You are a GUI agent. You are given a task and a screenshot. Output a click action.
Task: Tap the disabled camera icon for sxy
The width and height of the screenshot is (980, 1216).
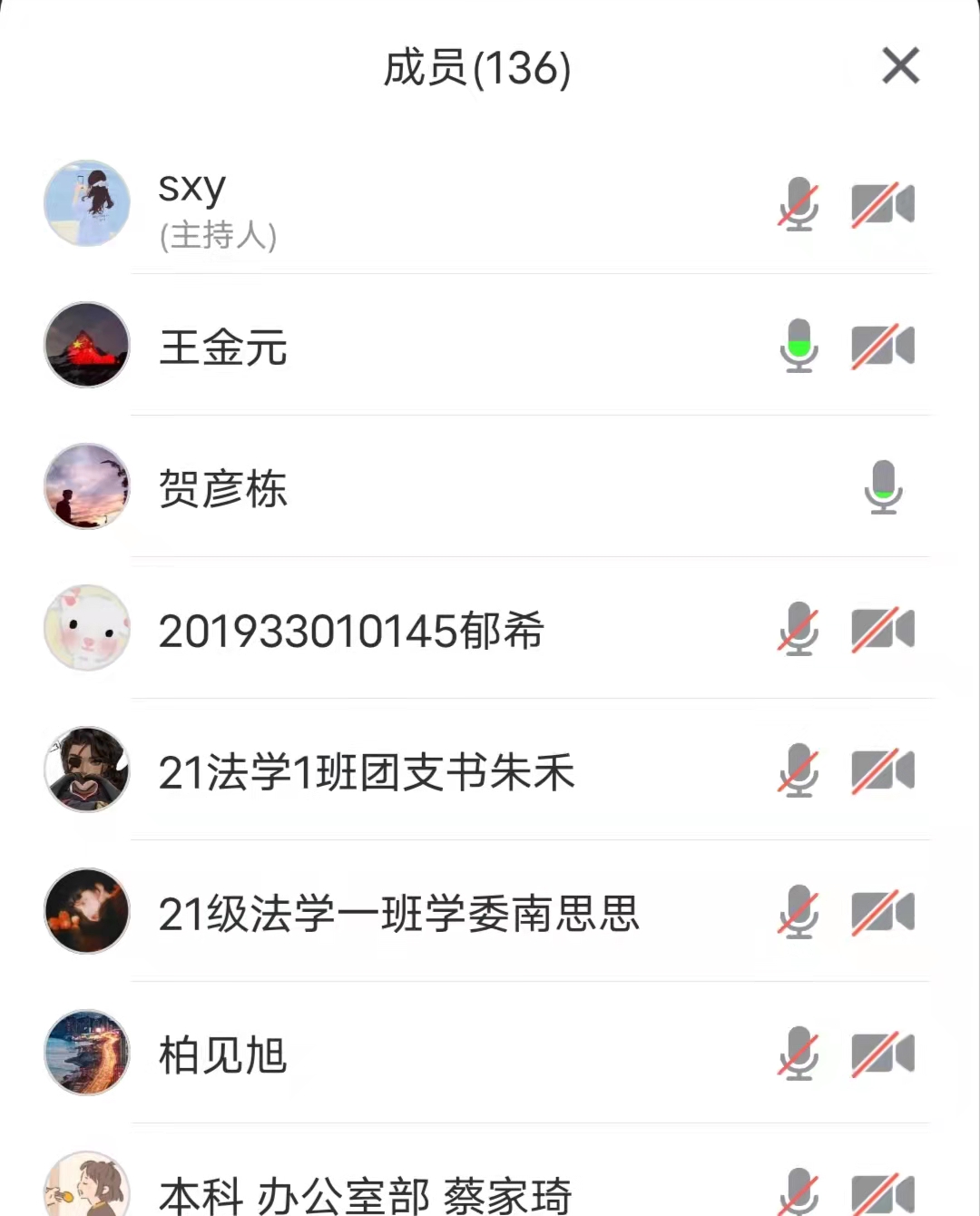click(882, 204)
